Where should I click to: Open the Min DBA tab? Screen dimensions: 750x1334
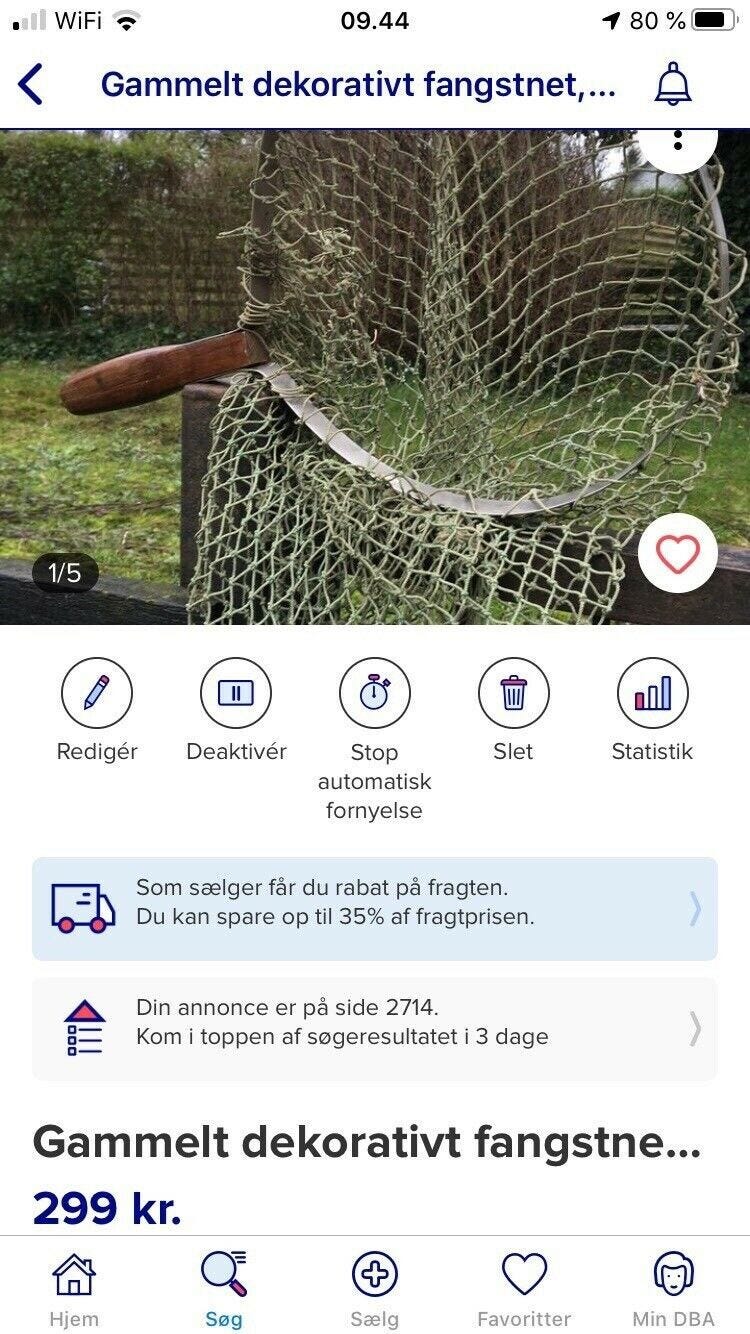tap(674, 1288)
